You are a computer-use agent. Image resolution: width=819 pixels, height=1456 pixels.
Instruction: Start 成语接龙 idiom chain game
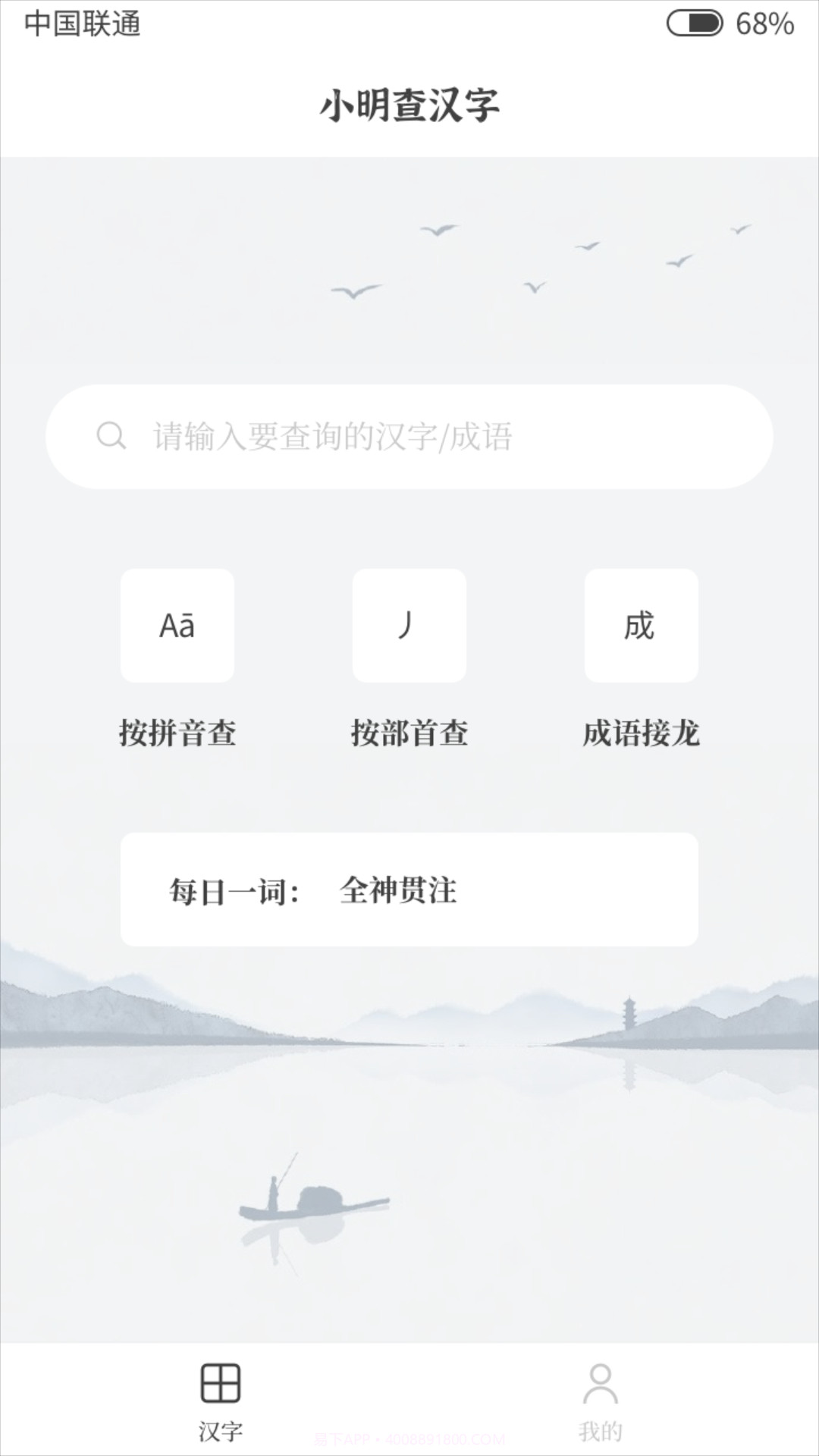(x=641, y=732)
